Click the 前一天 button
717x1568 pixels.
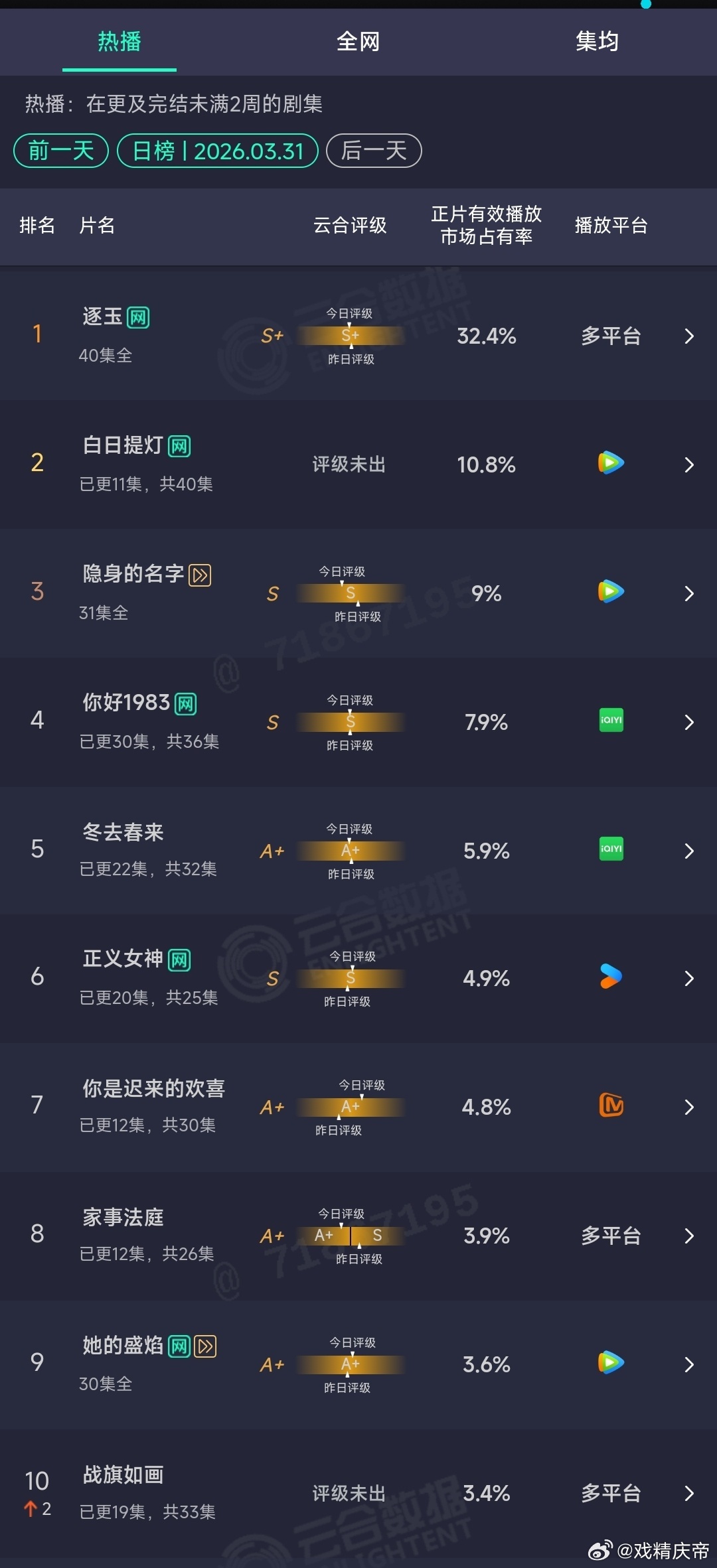[60, 151]
